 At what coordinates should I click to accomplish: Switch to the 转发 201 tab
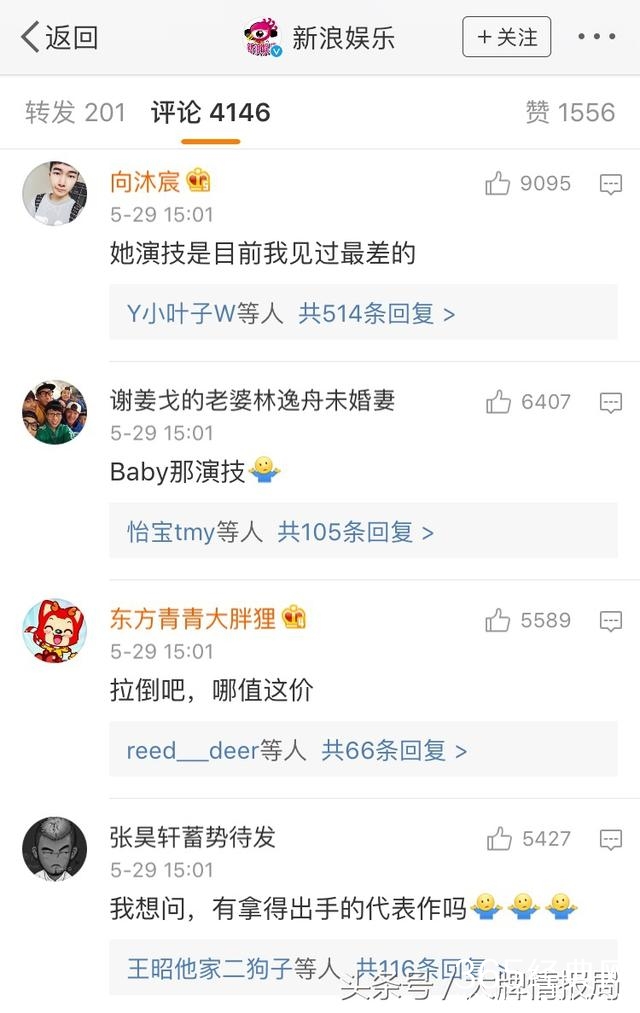(75, 112)
